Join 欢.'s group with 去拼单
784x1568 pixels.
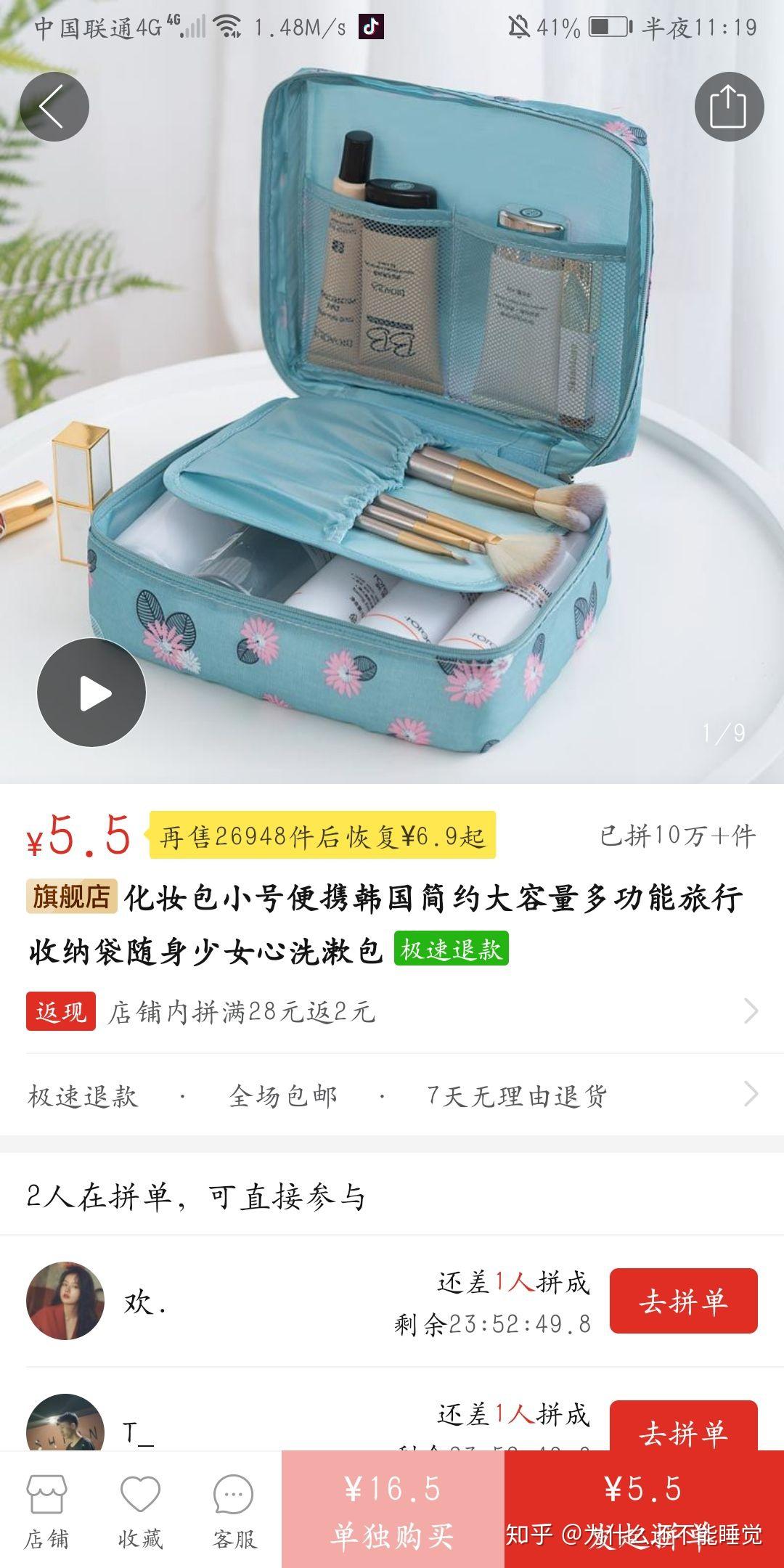tap(683, 1300)
